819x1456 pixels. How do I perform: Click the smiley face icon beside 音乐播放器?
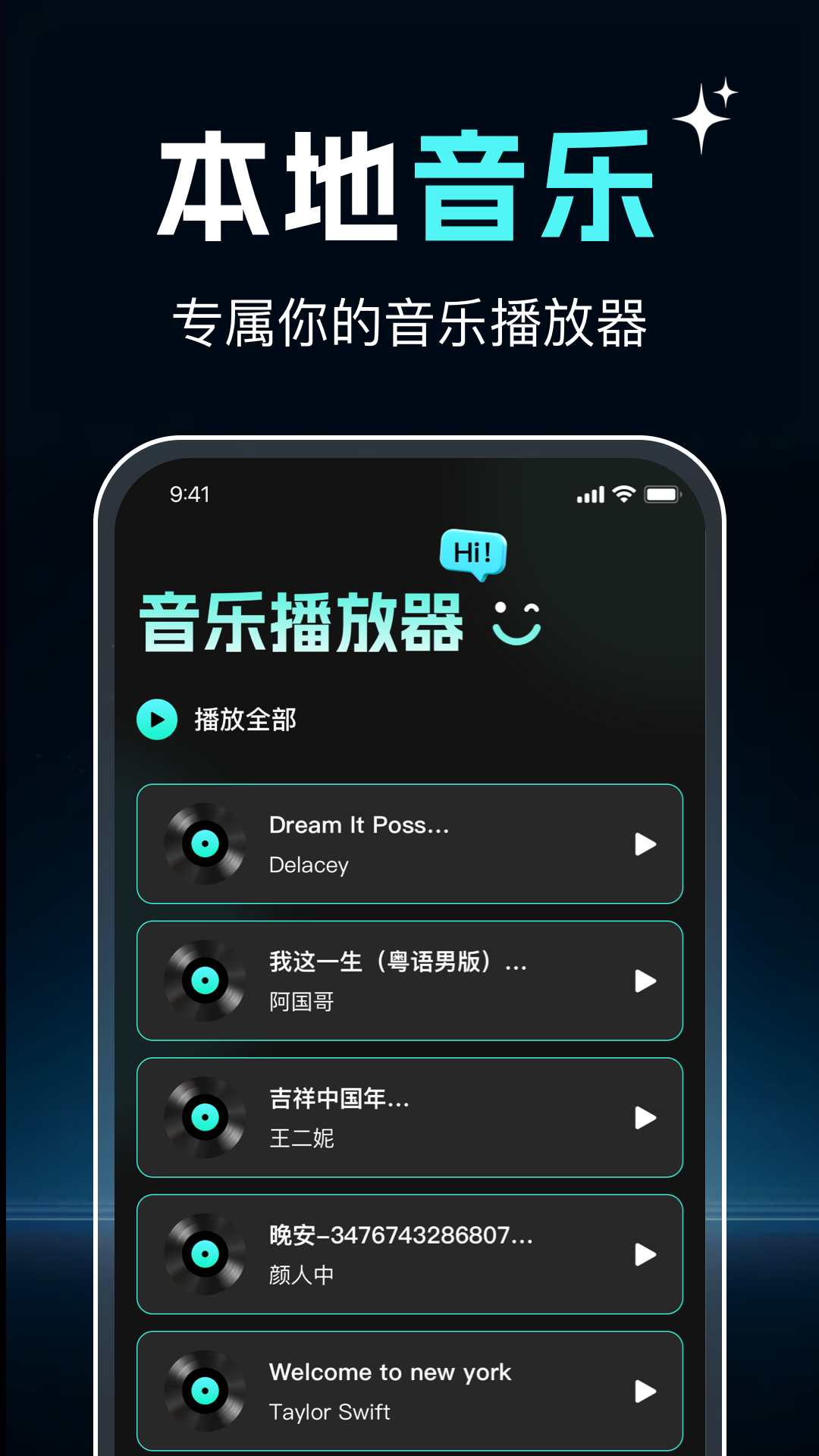point(516,623)
